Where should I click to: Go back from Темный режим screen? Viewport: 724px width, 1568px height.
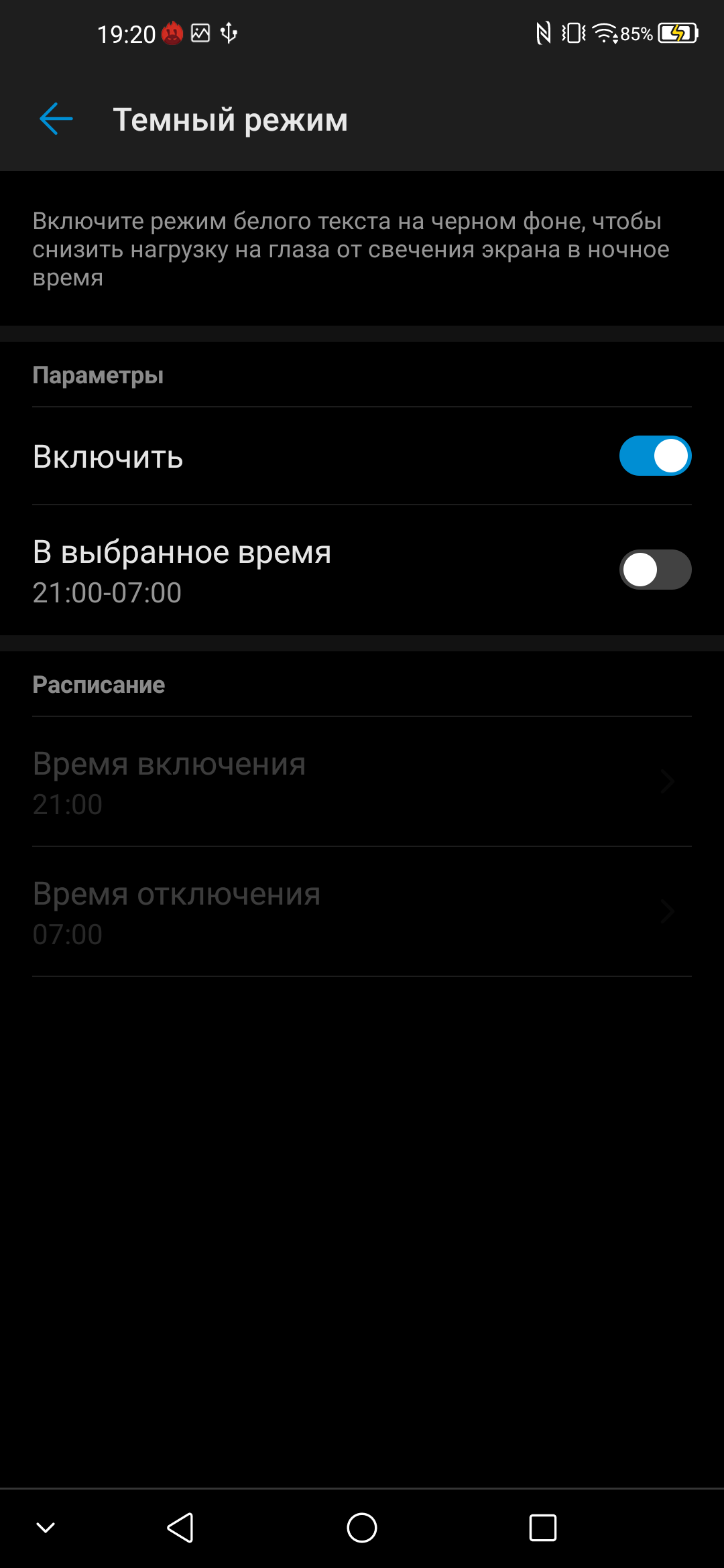[x=56, y=119]
